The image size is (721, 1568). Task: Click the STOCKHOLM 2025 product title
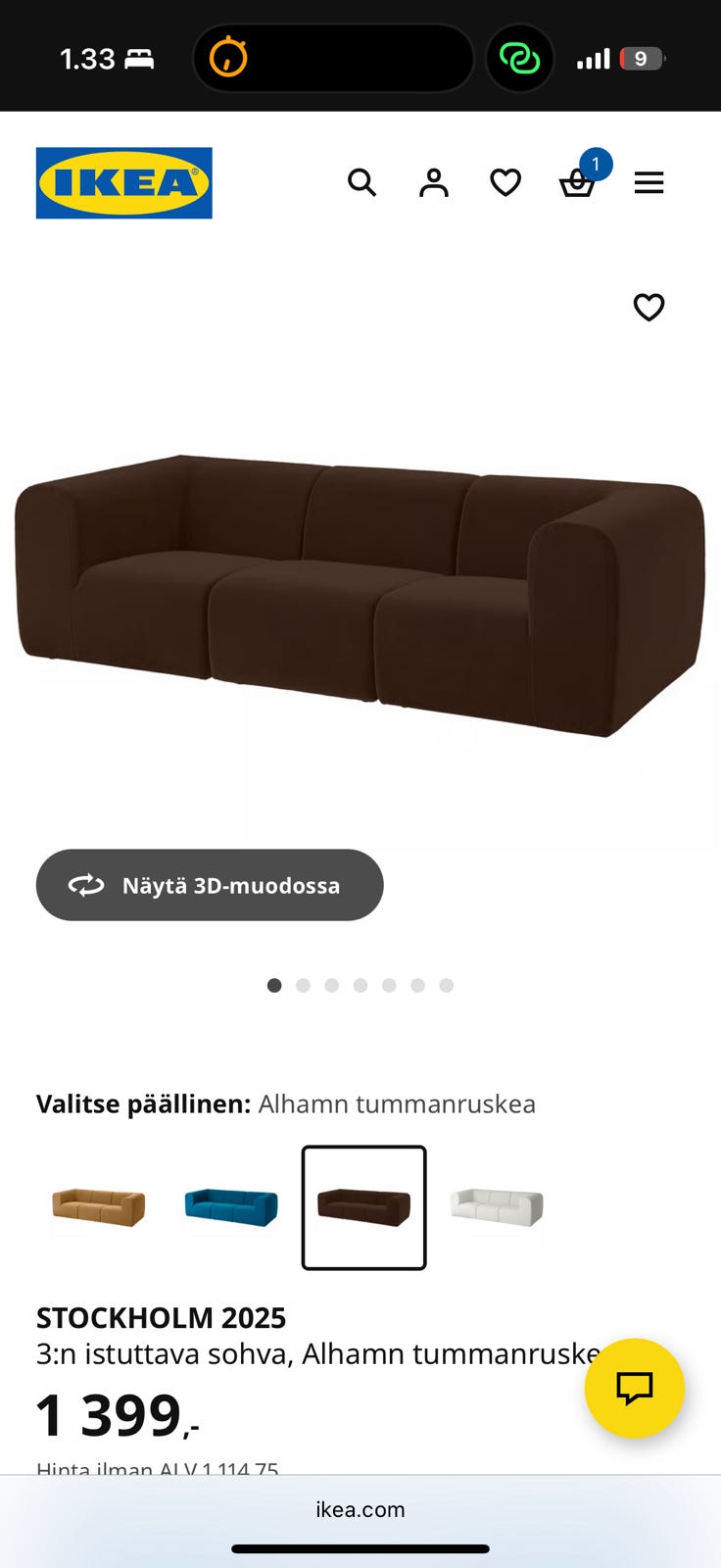(x=161, y=1317)
